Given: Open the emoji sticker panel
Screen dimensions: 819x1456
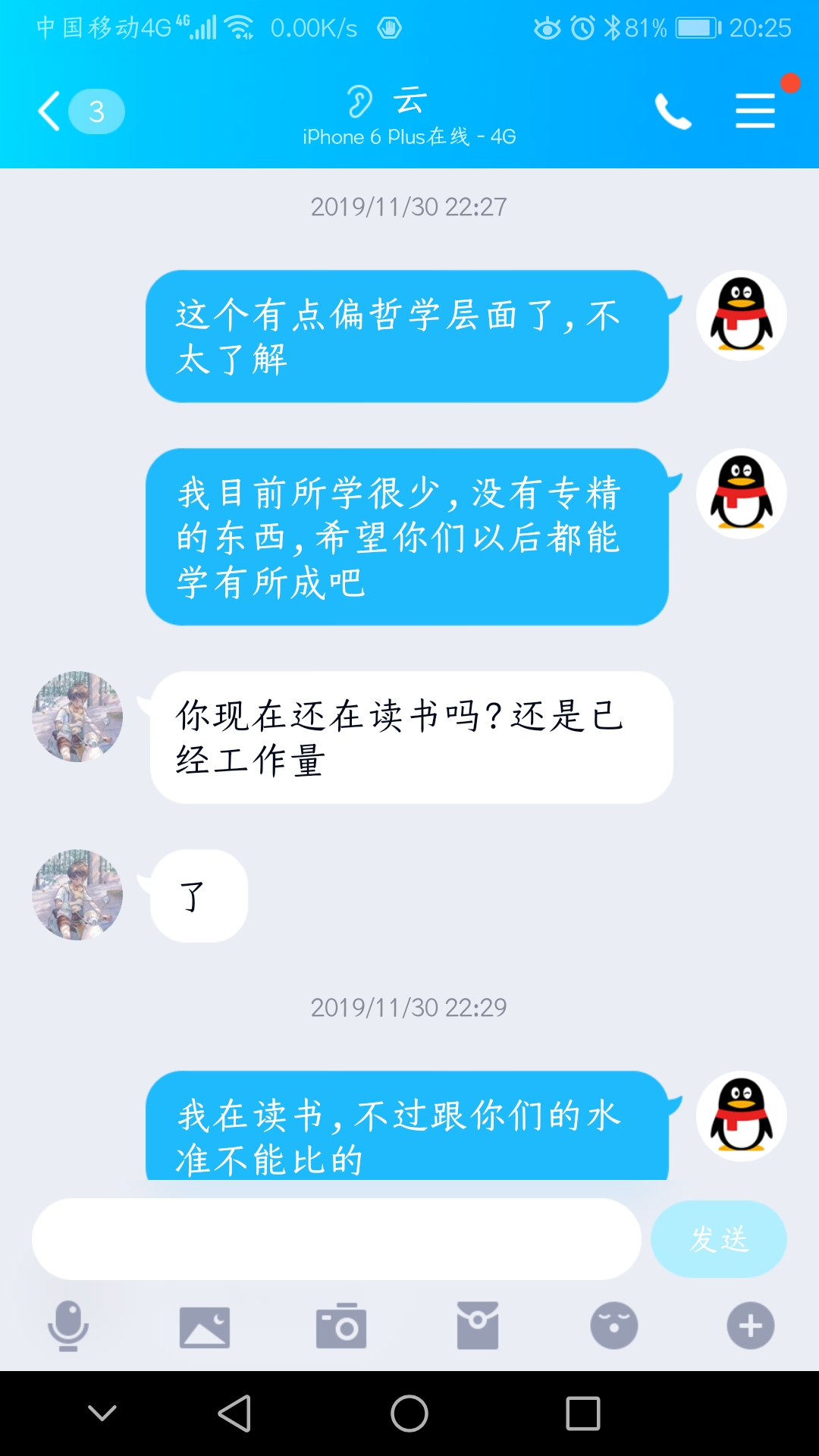Looking at the screenshot, I should [614, 1326].
